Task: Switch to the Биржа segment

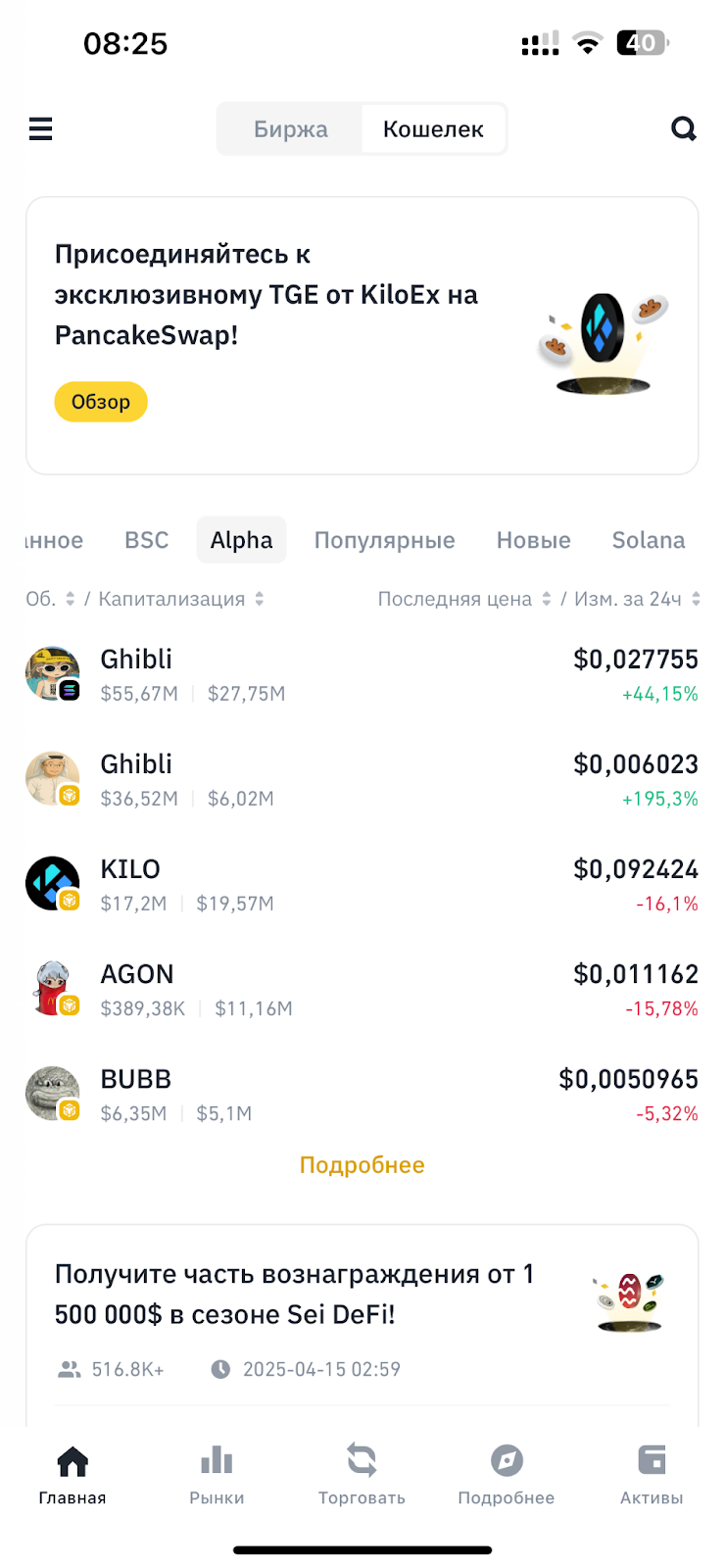Action: [290, 129]
